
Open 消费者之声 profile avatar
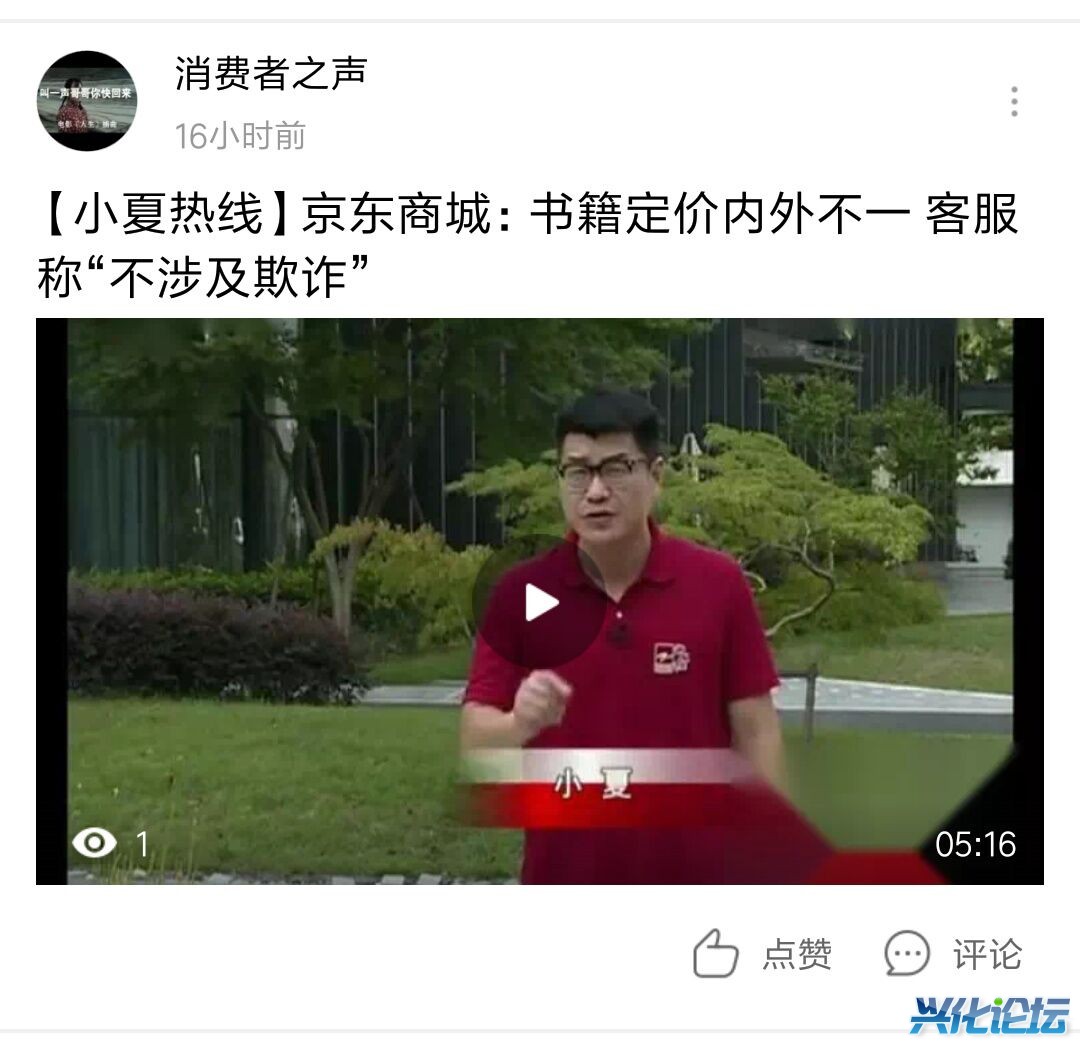coord(87,101)
